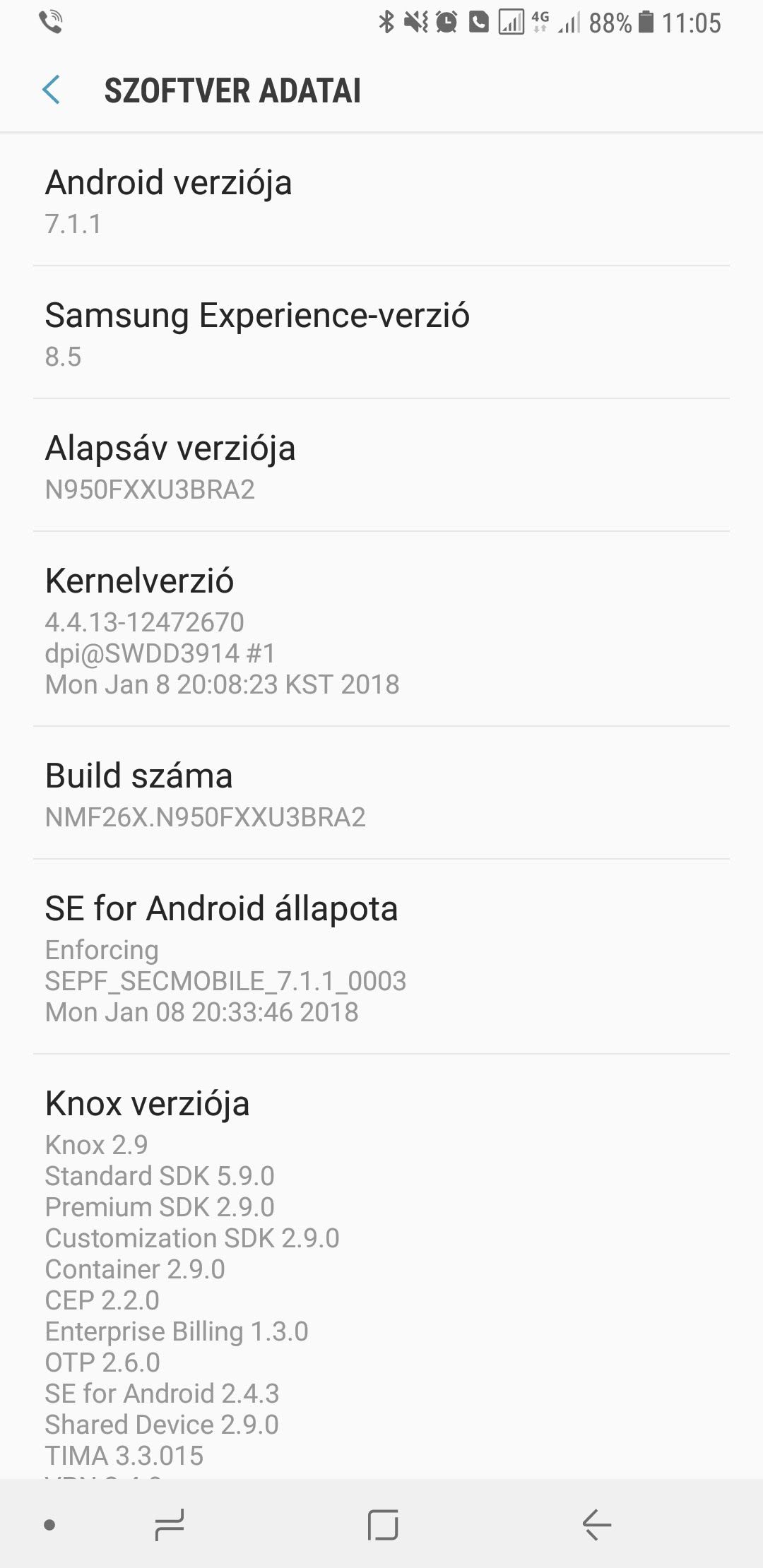Viewport: 763px width, 1568px height.
Task: Open recent apps from navigation bar
Action: (x=170, y=1524)
